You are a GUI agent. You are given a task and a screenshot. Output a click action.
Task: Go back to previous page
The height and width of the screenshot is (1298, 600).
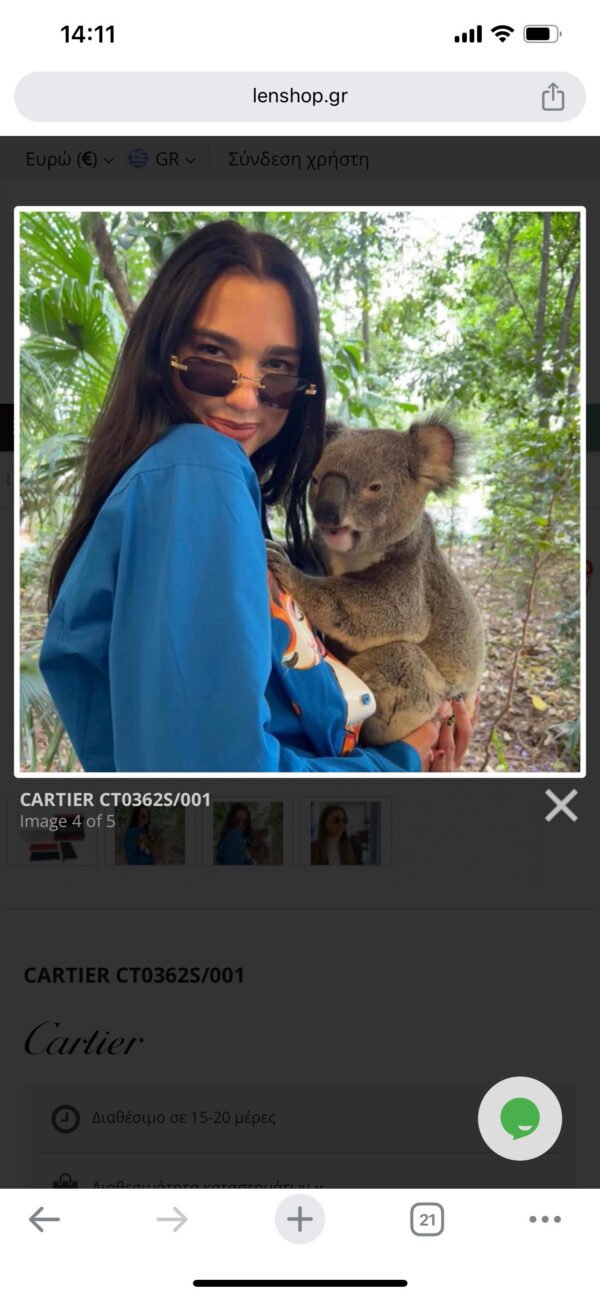[x=44, y=1219]
